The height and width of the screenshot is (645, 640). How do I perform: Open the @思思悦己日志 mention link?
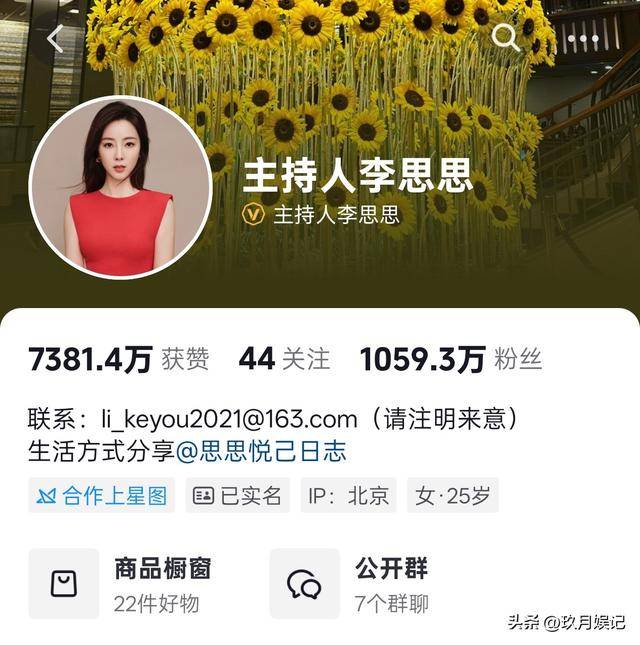pyautogui.click(x=261, y=451)
